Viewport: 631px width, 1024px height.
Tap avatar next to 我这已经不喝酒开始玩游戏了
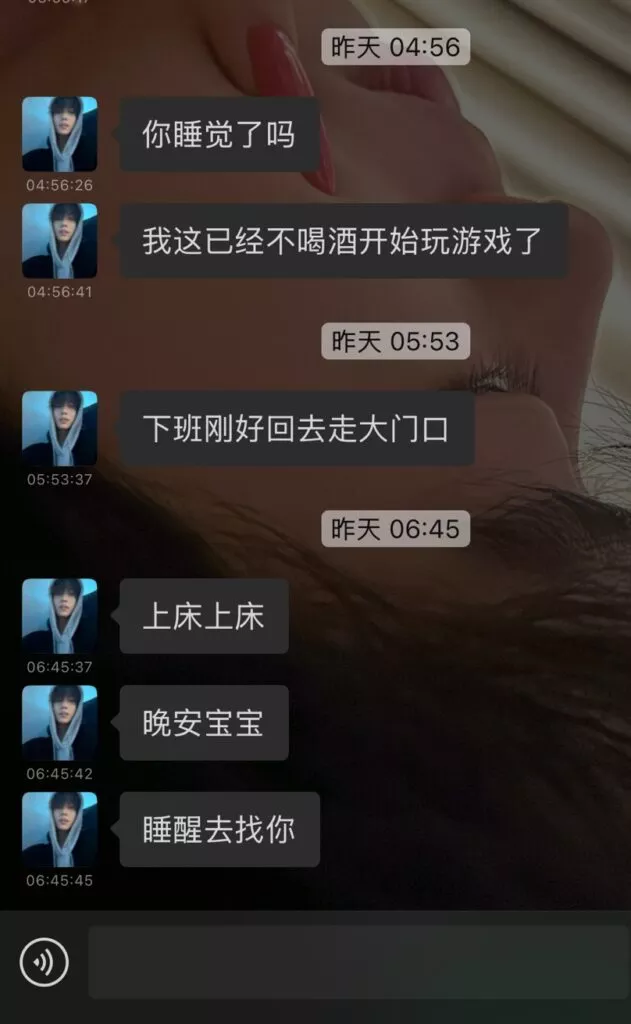tap(60, 241)
